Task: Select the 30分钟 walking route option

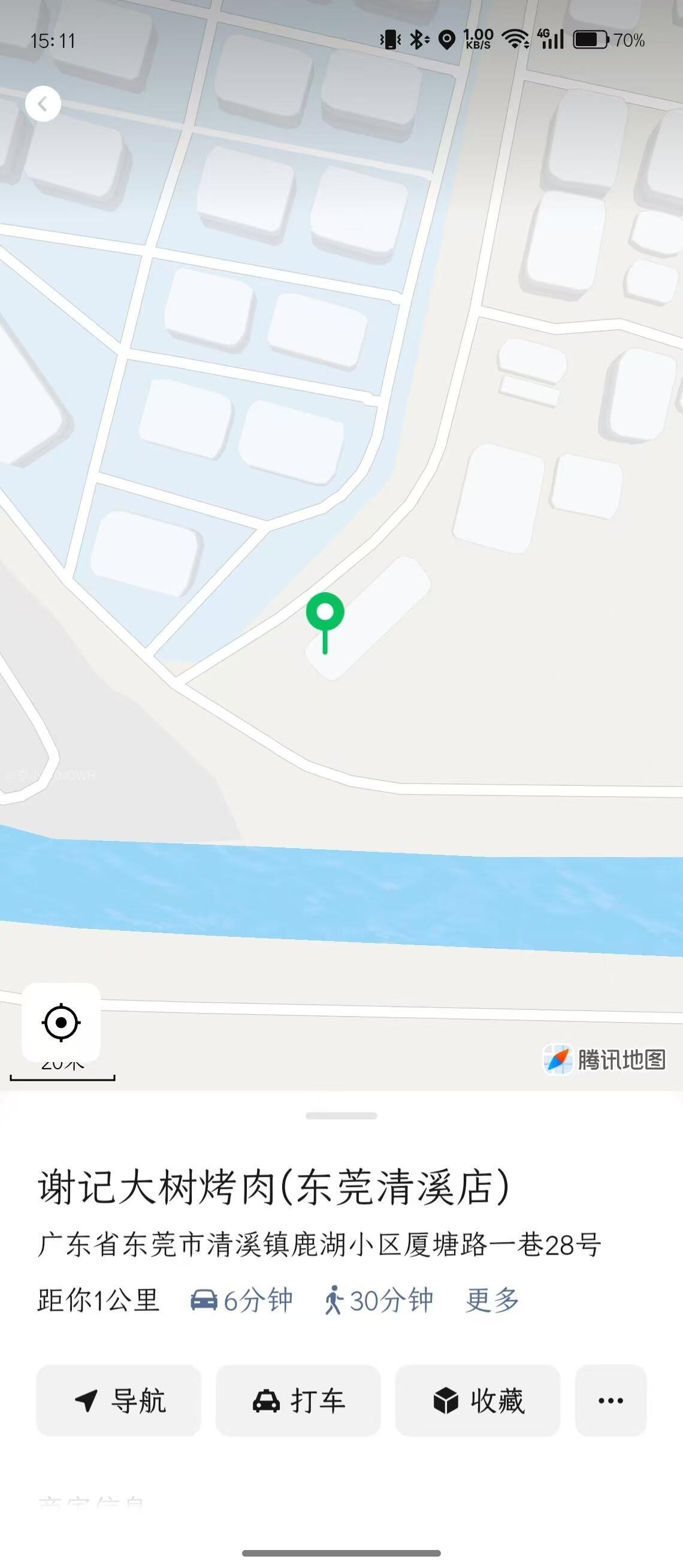Action: click(x=378, y=1300)
